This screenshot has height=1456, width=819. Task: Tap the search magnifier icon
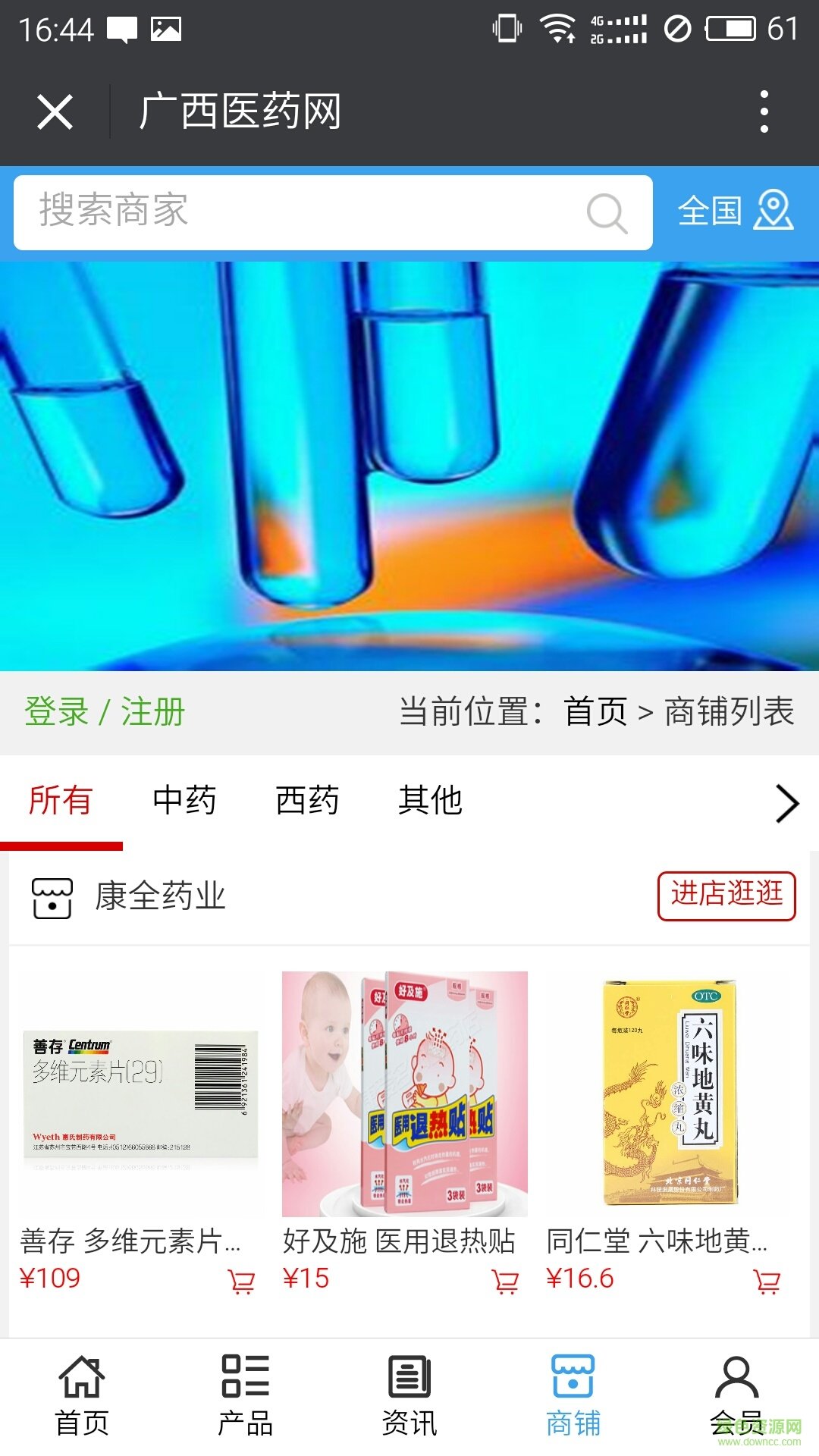pos(607,213)
